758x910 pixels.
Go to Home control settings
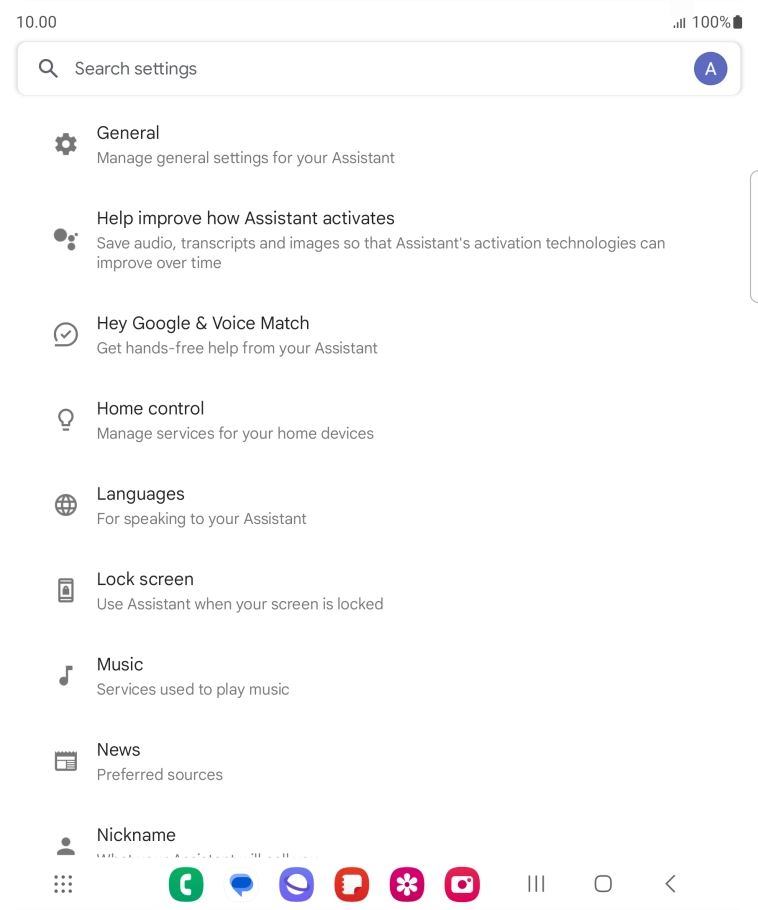click(x=235, y=420)
